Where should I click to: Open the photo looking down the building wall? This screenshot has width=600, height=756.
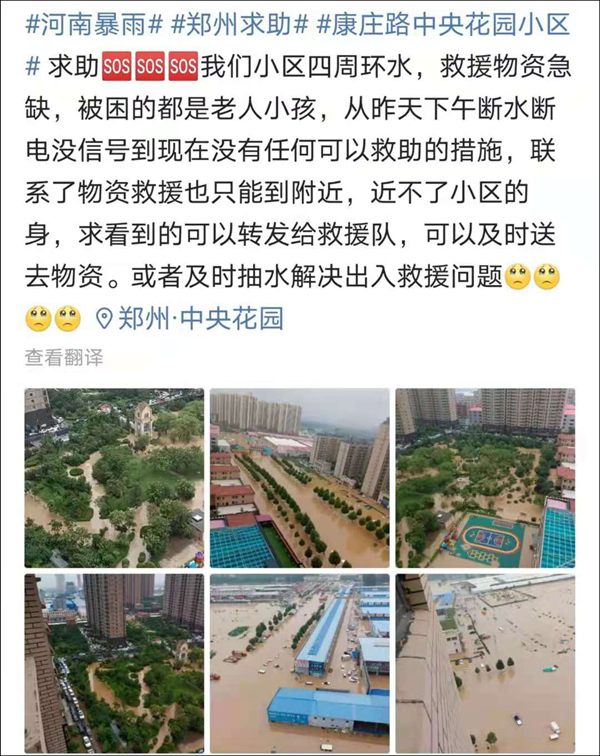[485, 663]
